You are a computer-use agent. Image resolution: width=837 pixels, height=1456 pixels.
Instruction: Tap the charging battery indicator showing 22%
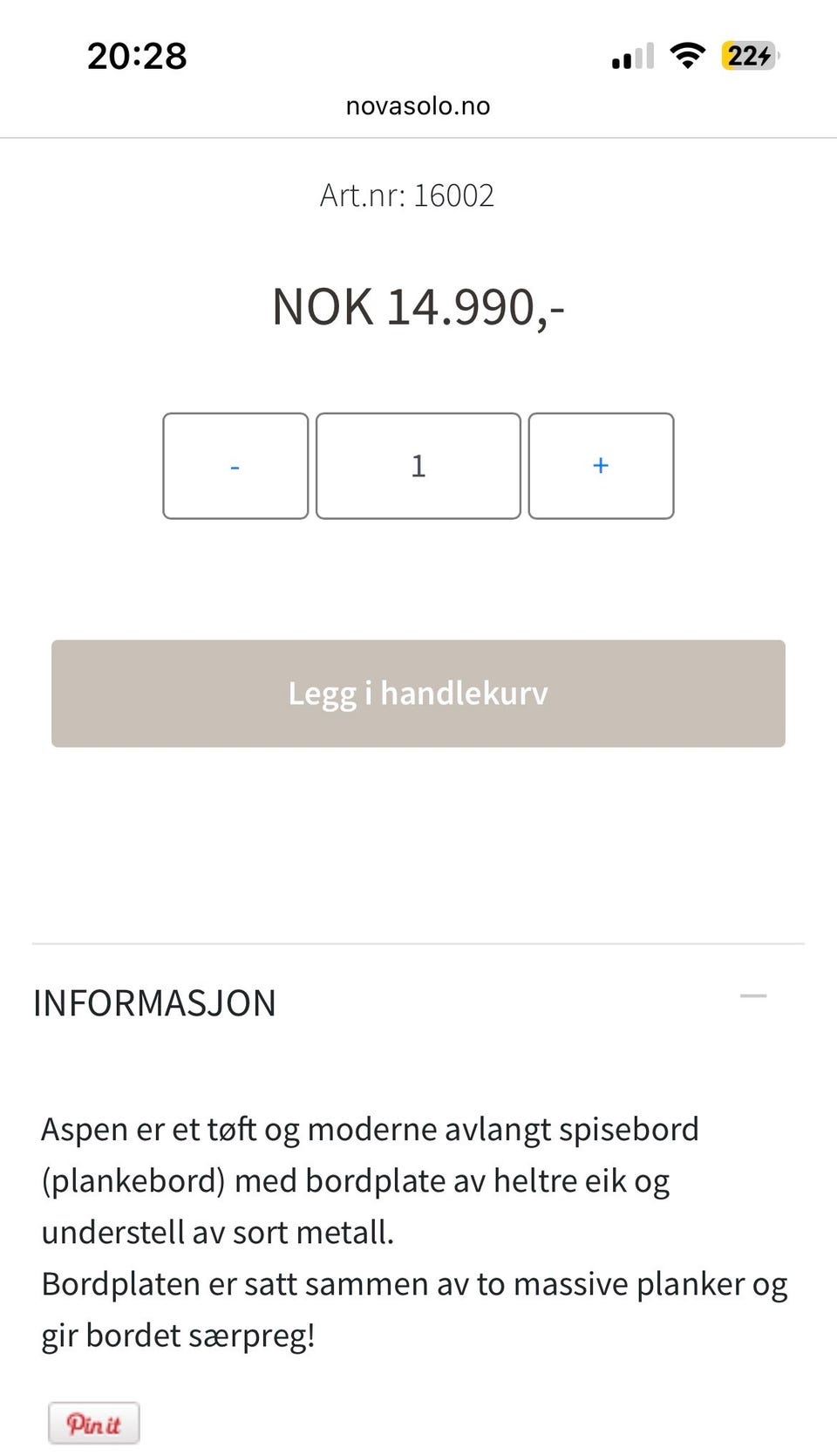[x=748, y=55]
